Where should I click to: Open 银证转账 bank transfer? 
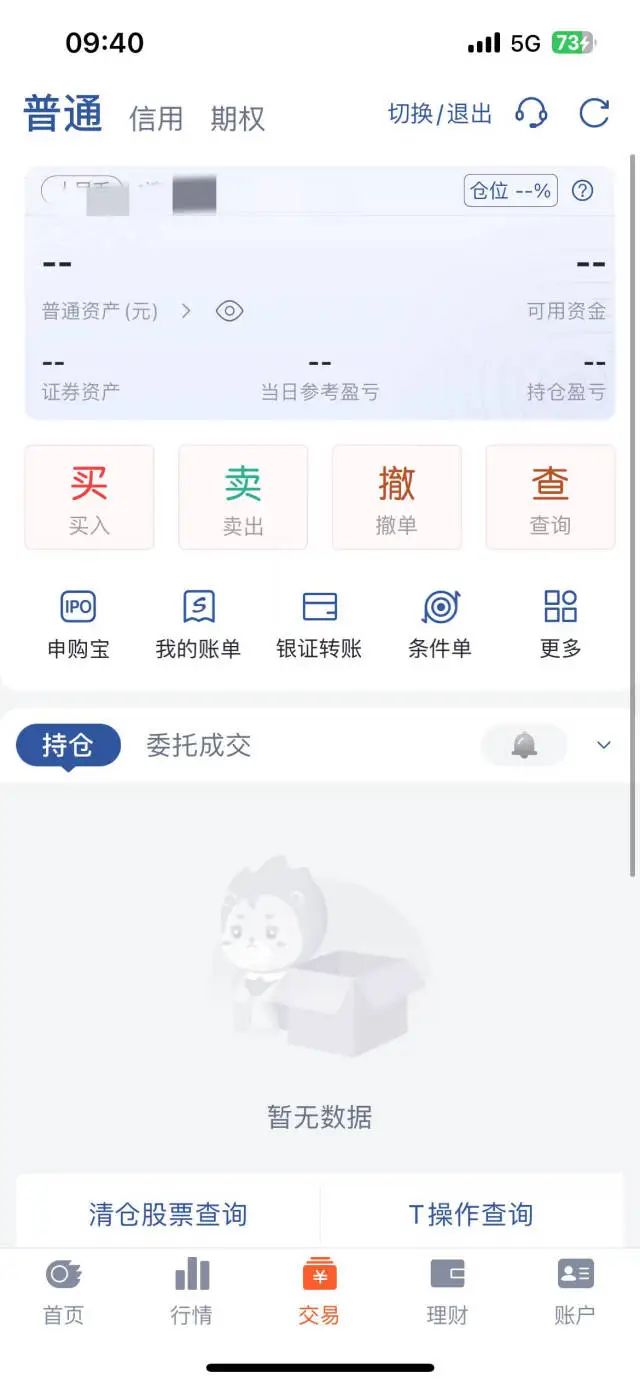[x=319, y=625]
